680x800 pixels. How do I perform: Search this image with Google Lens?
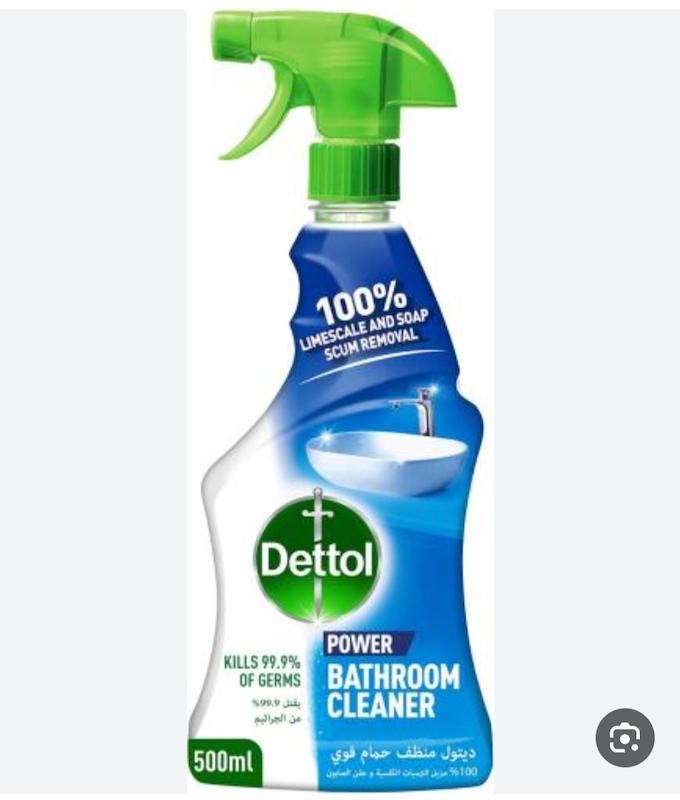point(625,738)
